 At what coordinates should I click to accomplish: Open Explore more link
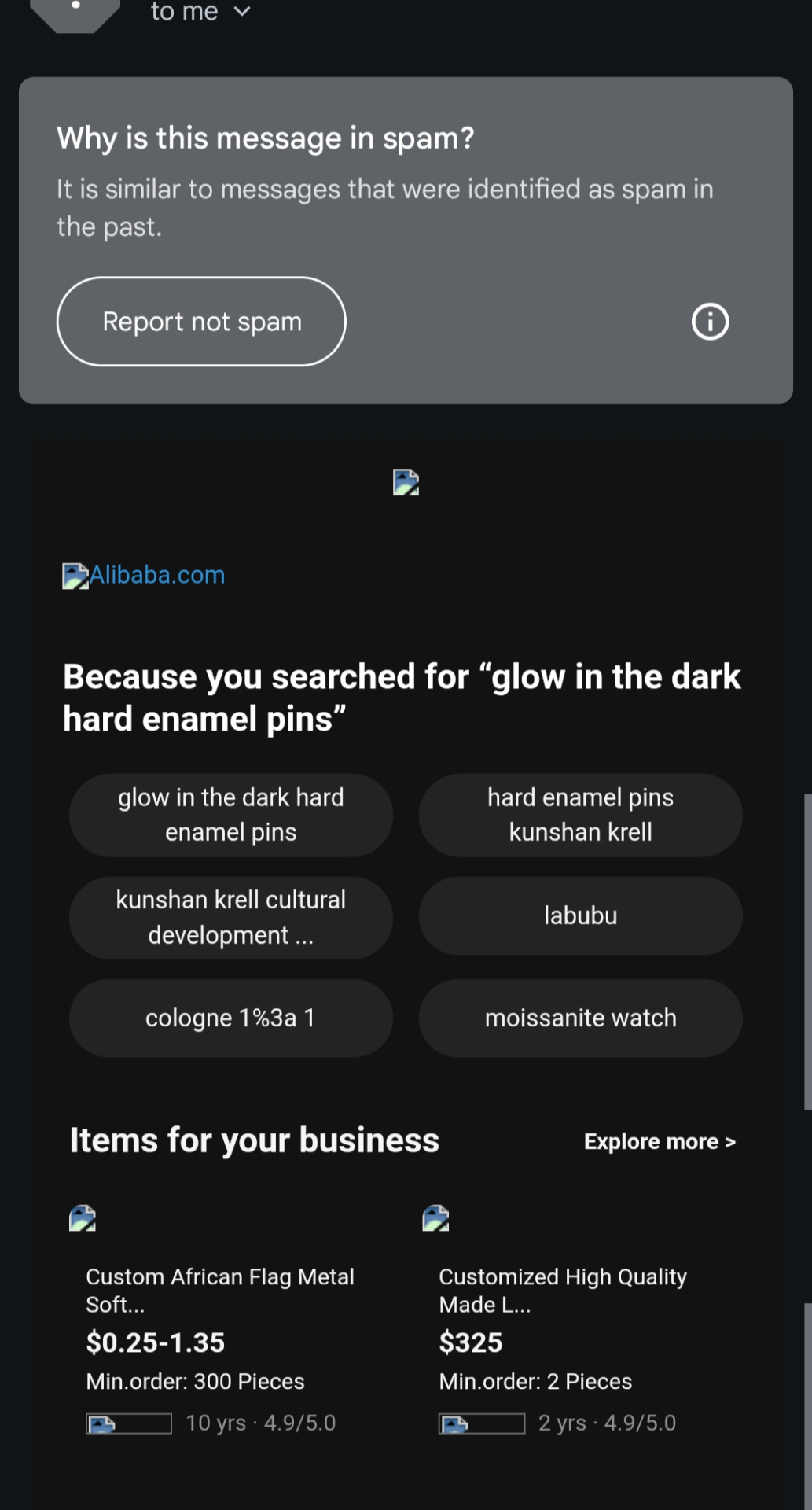click(x=659, y=1141)
